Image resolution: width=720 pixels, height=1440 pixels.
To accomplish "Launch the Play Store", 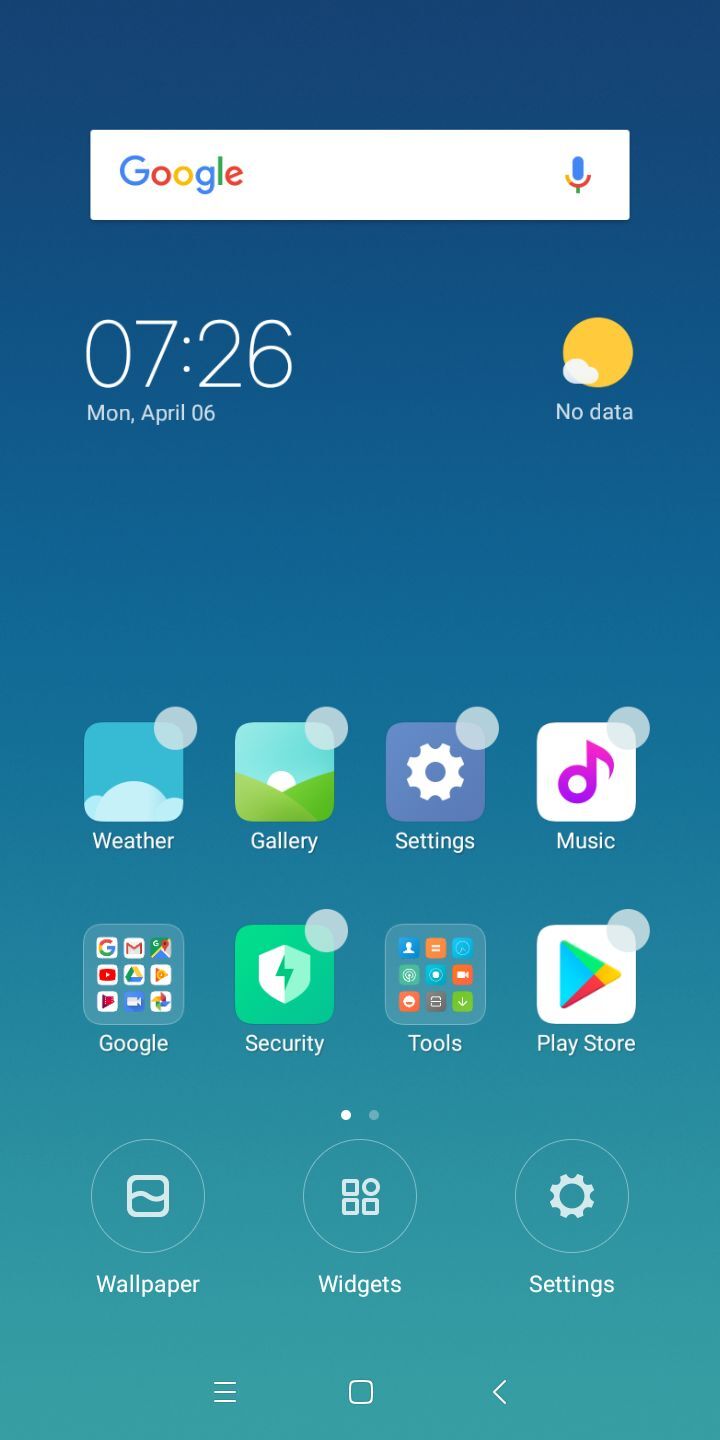I will point(586,975).
